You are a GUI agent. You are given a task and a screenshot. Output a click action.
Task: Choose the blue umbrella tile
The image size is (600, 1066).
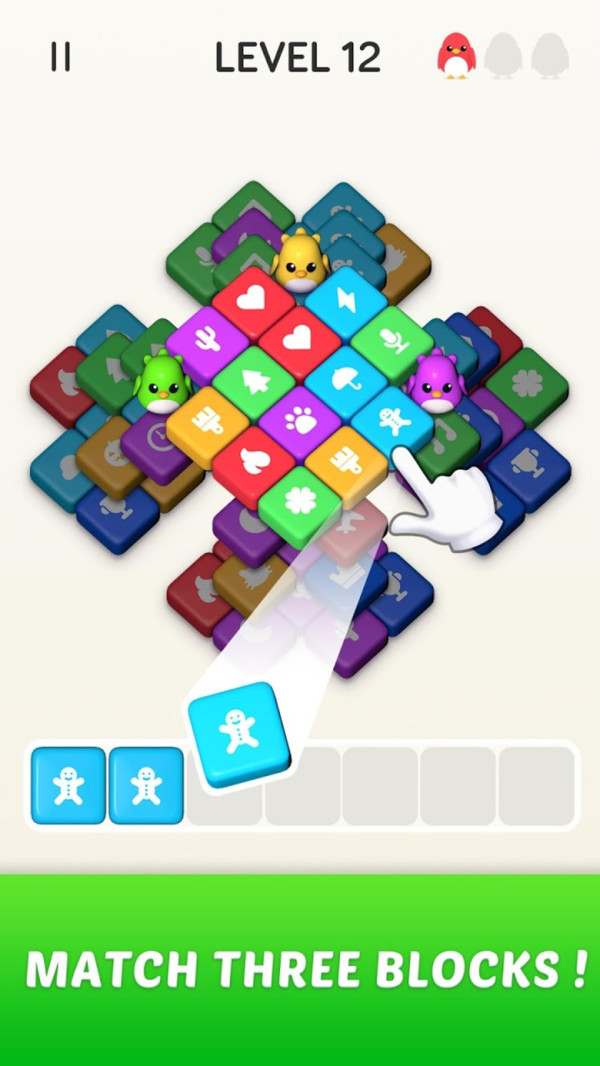(346, 380)
